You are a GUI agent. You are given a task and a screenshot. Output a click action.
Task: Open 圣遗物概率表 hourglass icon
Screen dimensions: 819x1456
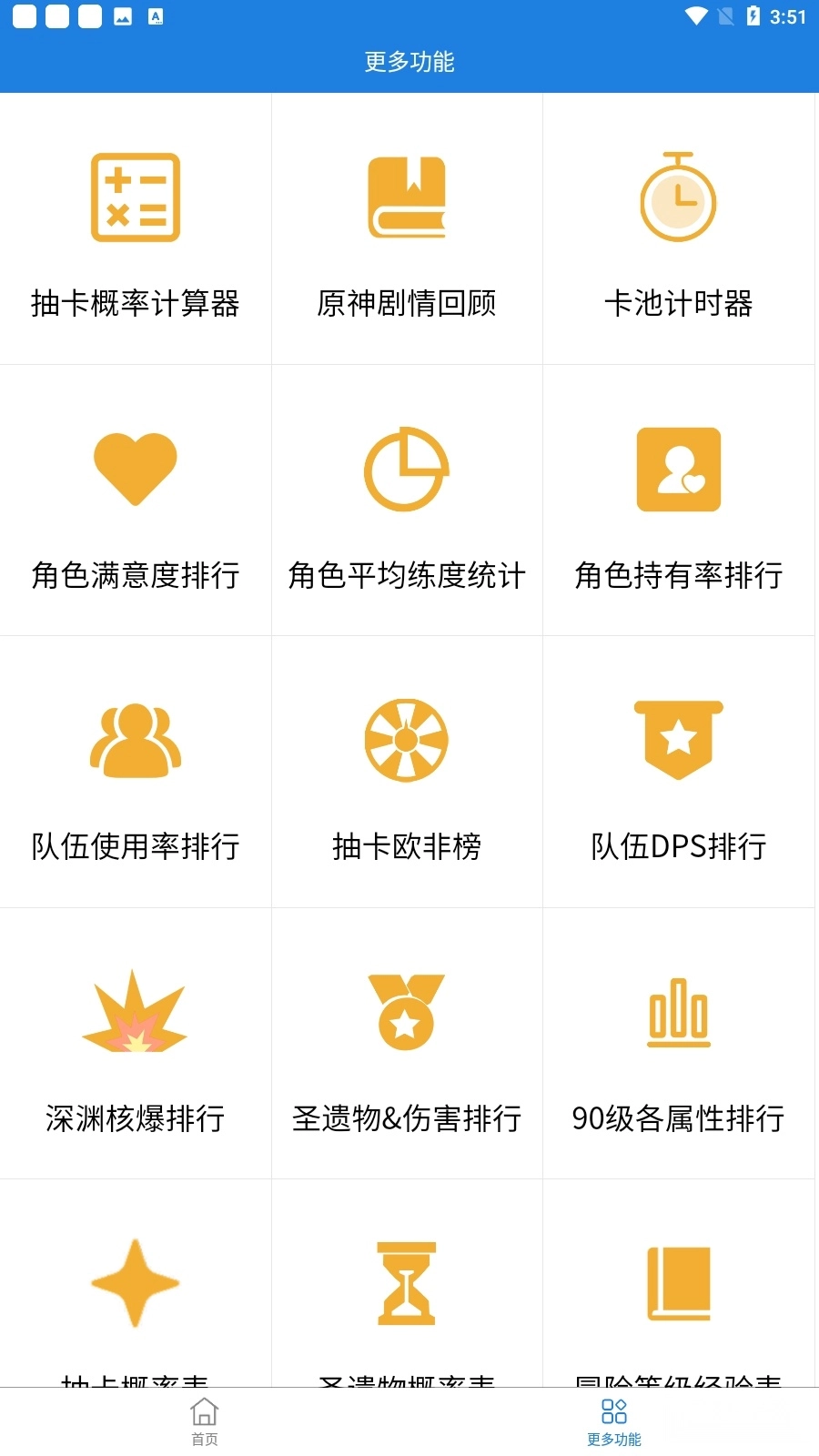[407, 1283]
